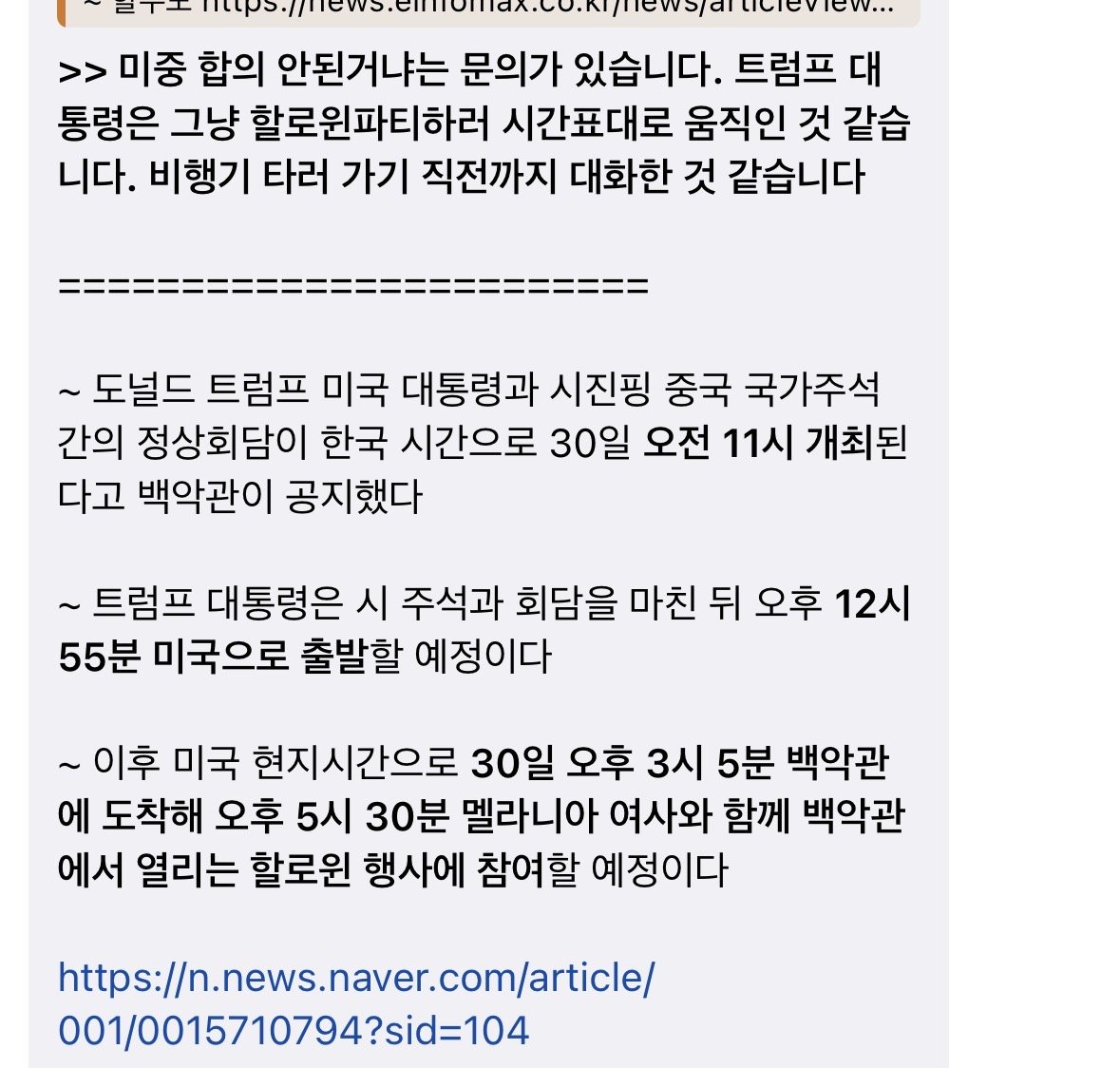Open the n.news.naver.com article link
This screenshot has height=1068, width=1120.
(x=356, y=1002)
